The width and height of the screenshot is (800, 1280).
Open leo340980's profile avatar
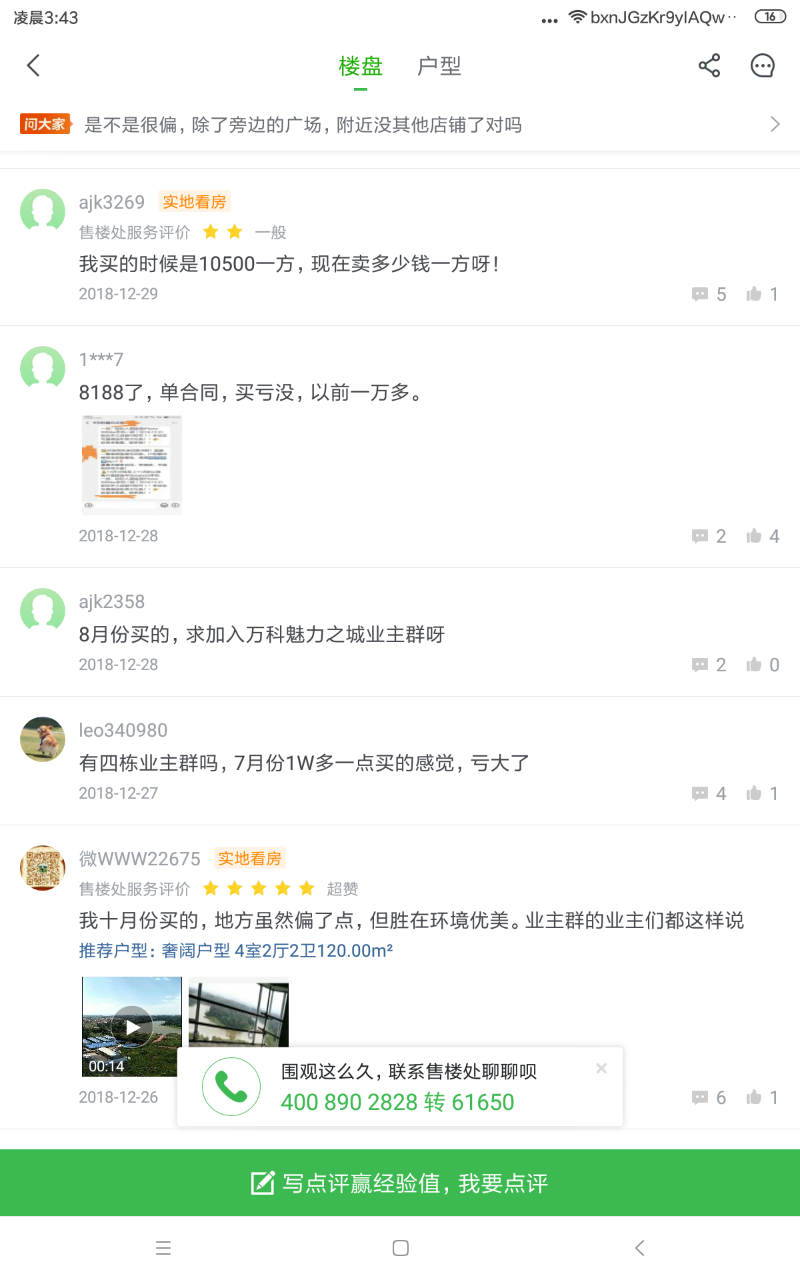43,739
